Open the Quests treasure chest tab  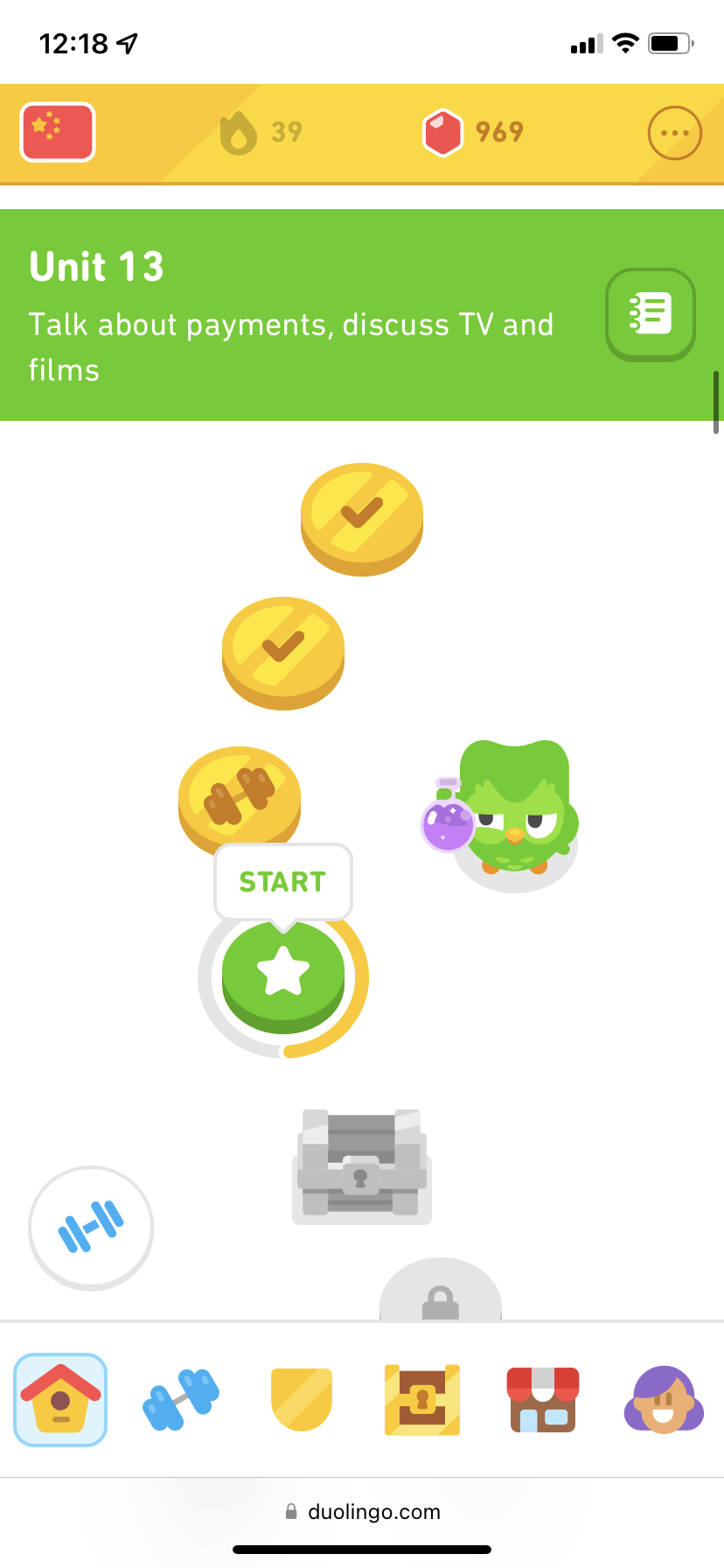[422, 1399]
